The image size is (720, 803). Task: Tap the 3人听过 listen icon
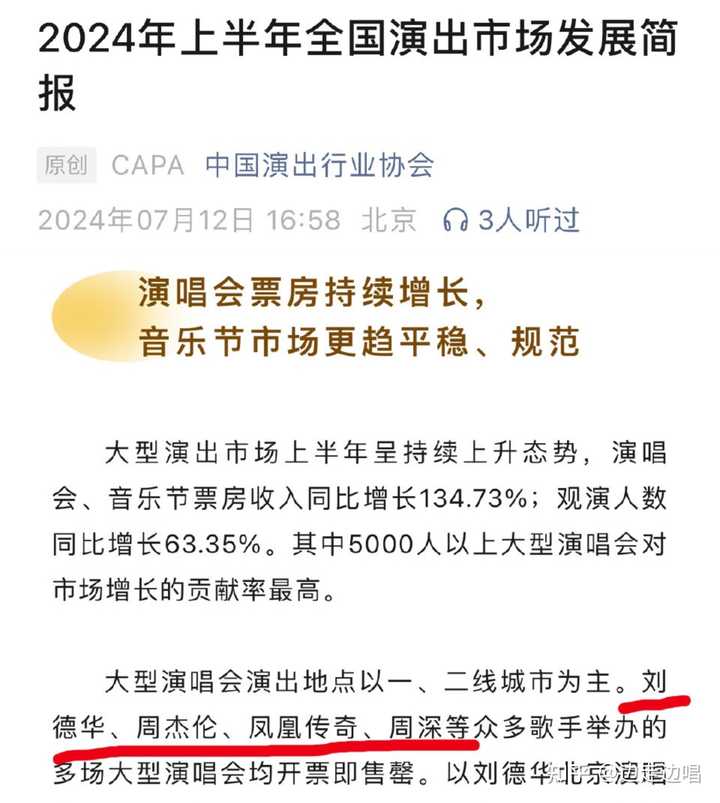(456, 219)
